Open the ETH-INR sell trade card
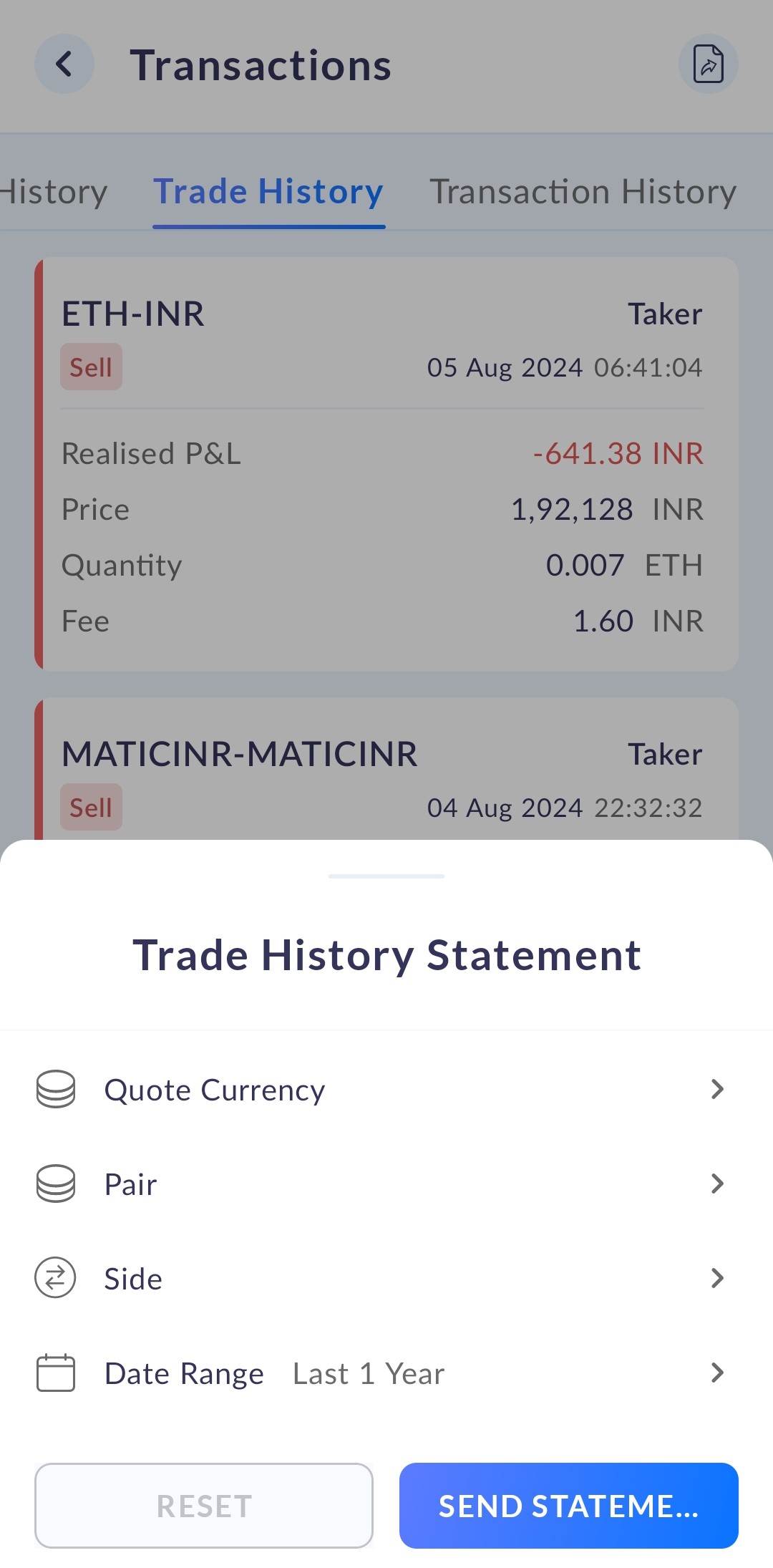This screenshot has height=1568, width=773. click(386, 464)
